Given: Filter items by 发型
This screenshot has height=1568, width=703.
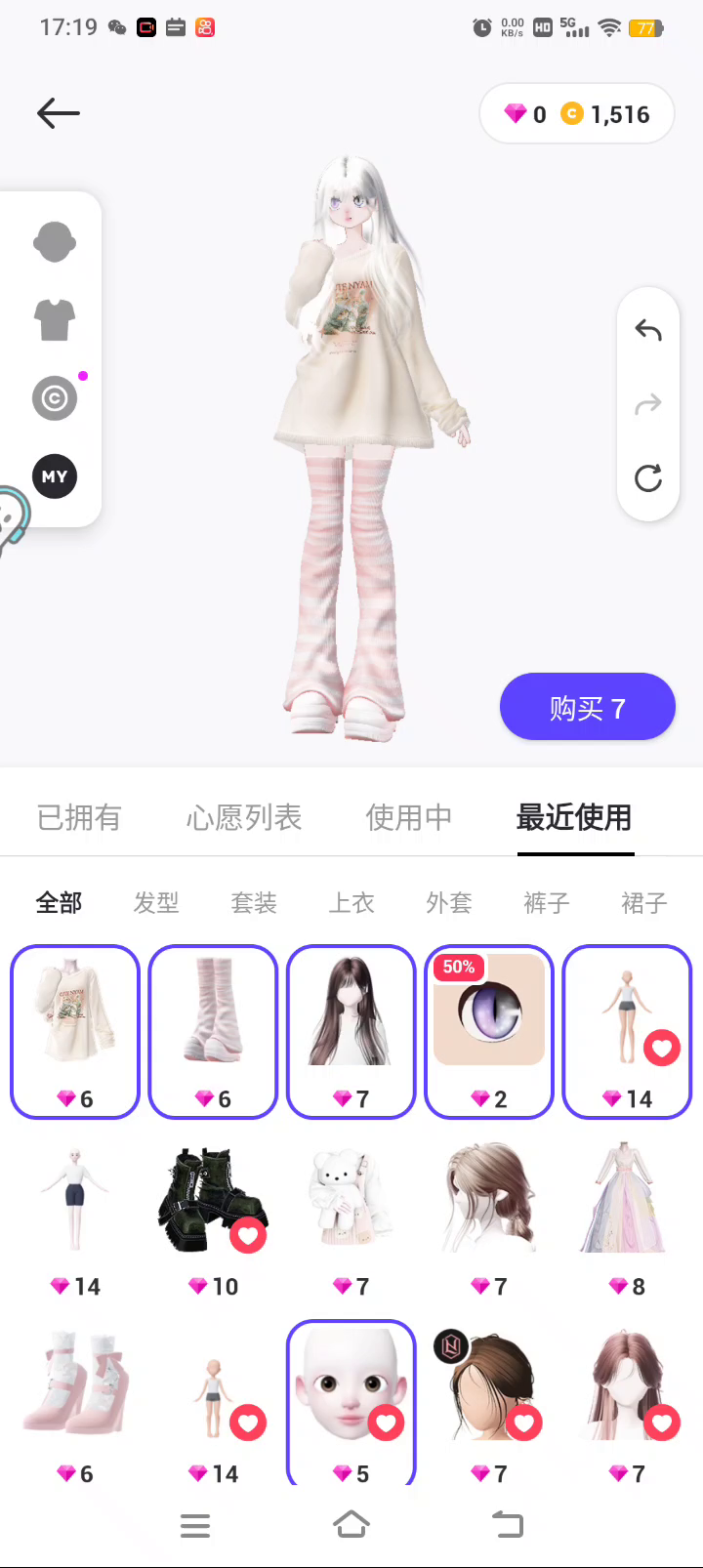Looking at the screenshot, I should [156, 903].
